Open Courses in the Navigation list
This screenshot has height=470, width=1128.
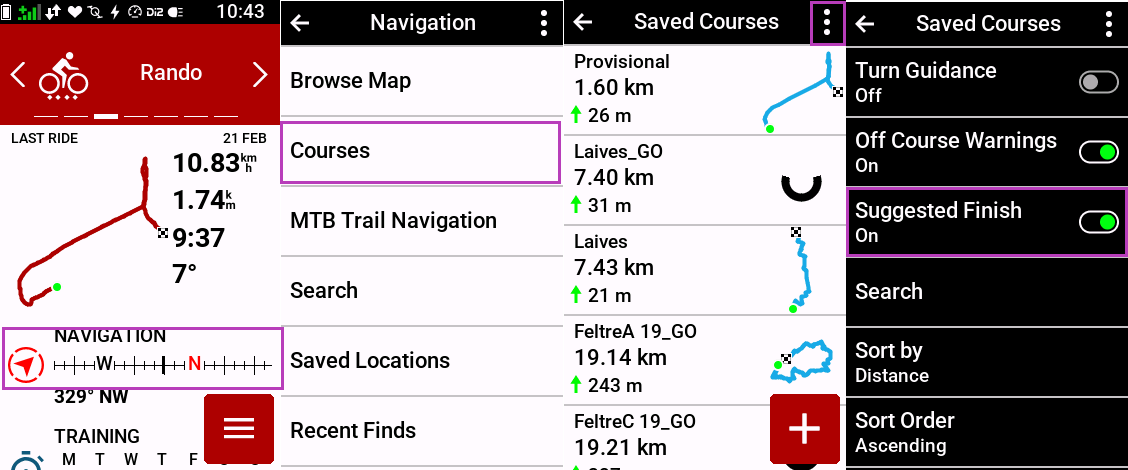420,151
